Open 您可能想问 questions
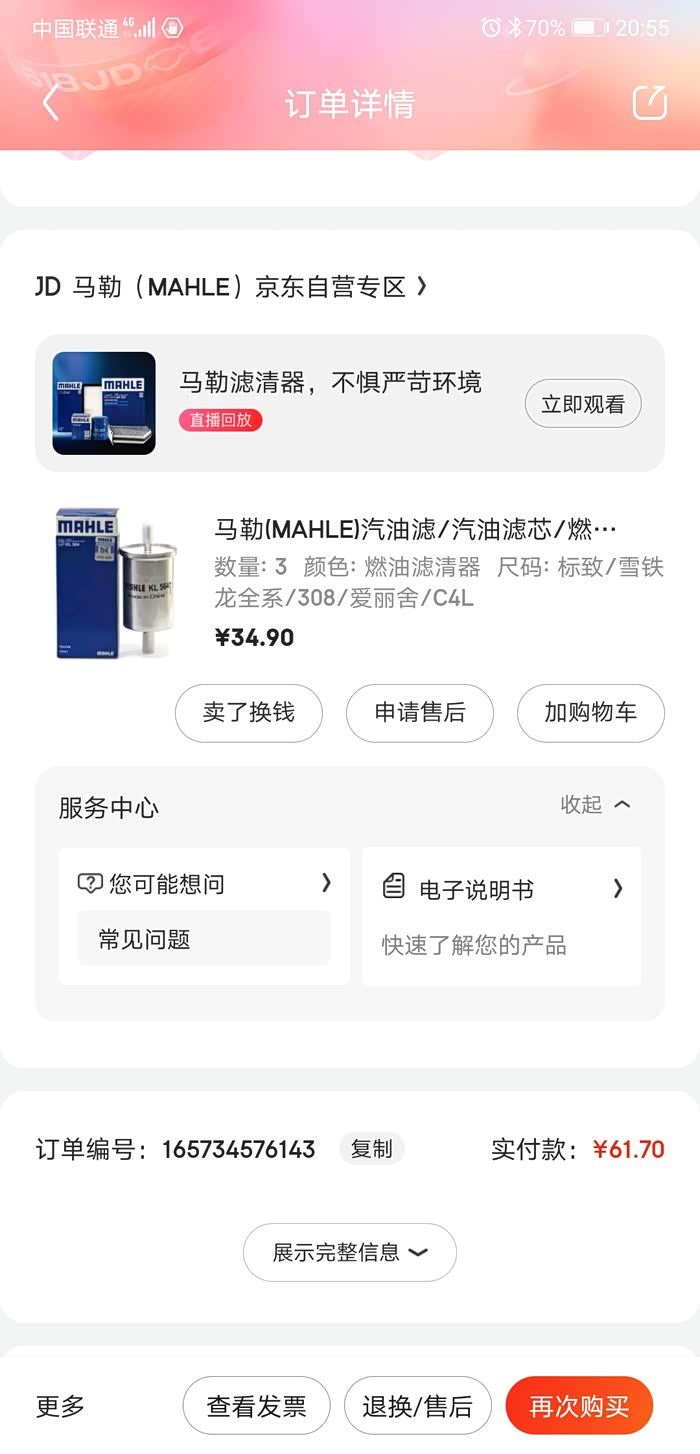 point(204,884)
